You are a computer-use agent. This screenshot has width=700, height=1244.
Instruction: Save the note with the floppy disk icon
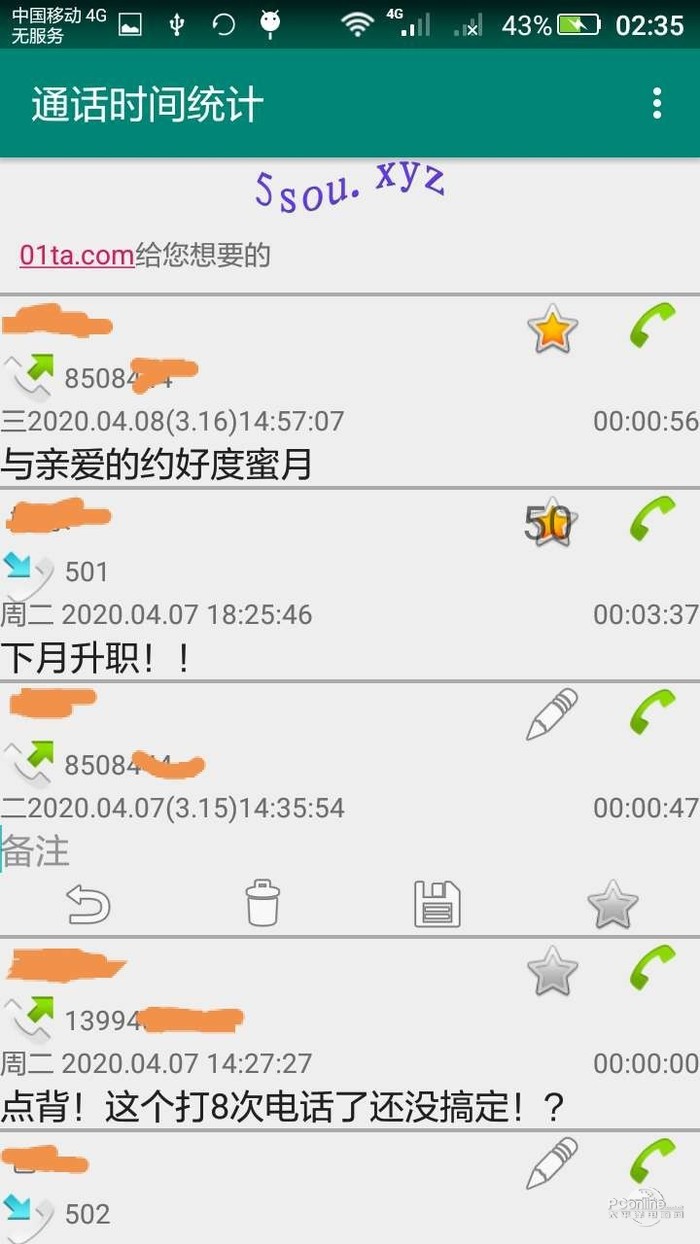click(437, 904)
